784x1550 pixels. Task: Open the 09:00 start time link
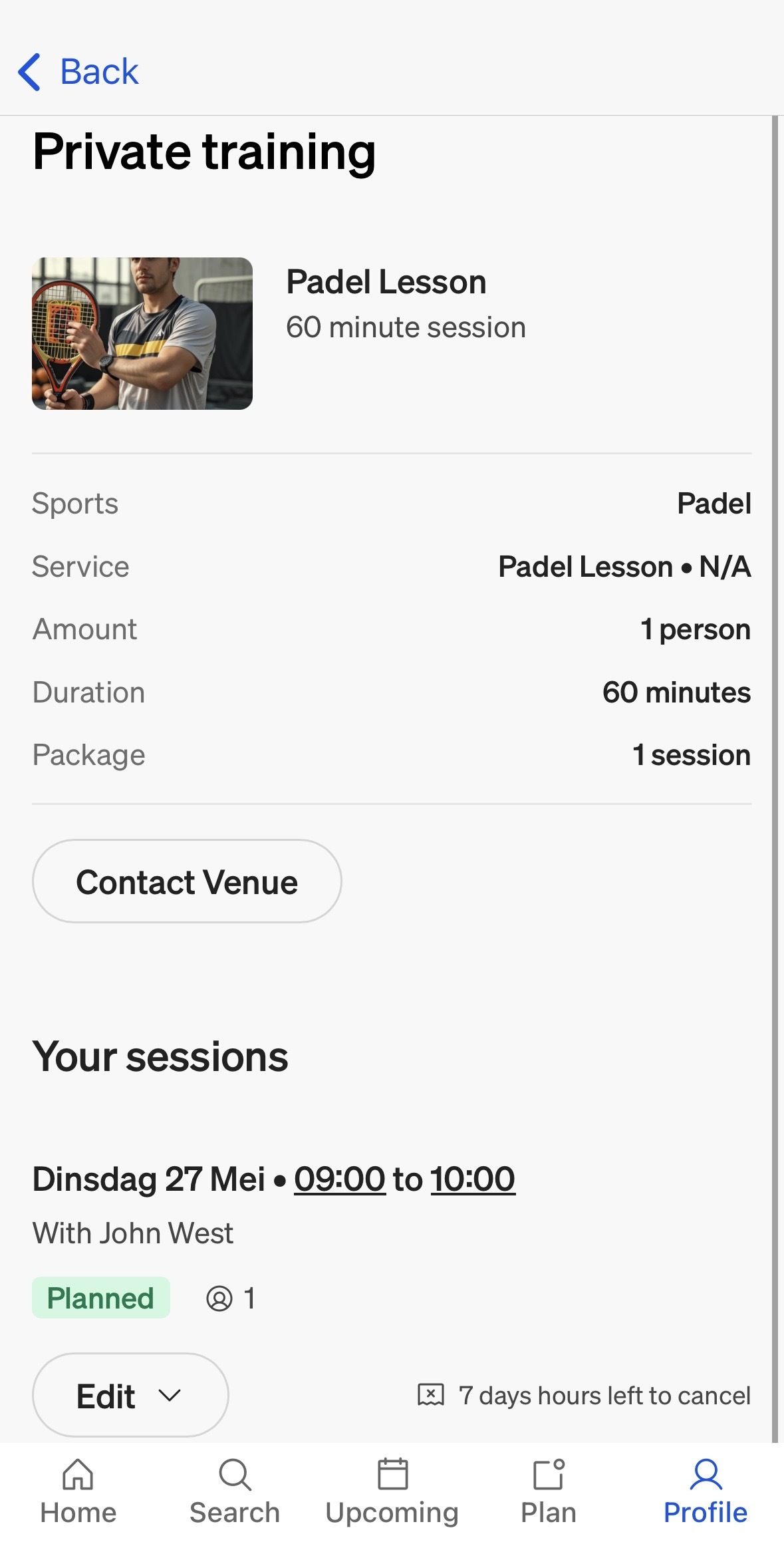coord(340,1179)
